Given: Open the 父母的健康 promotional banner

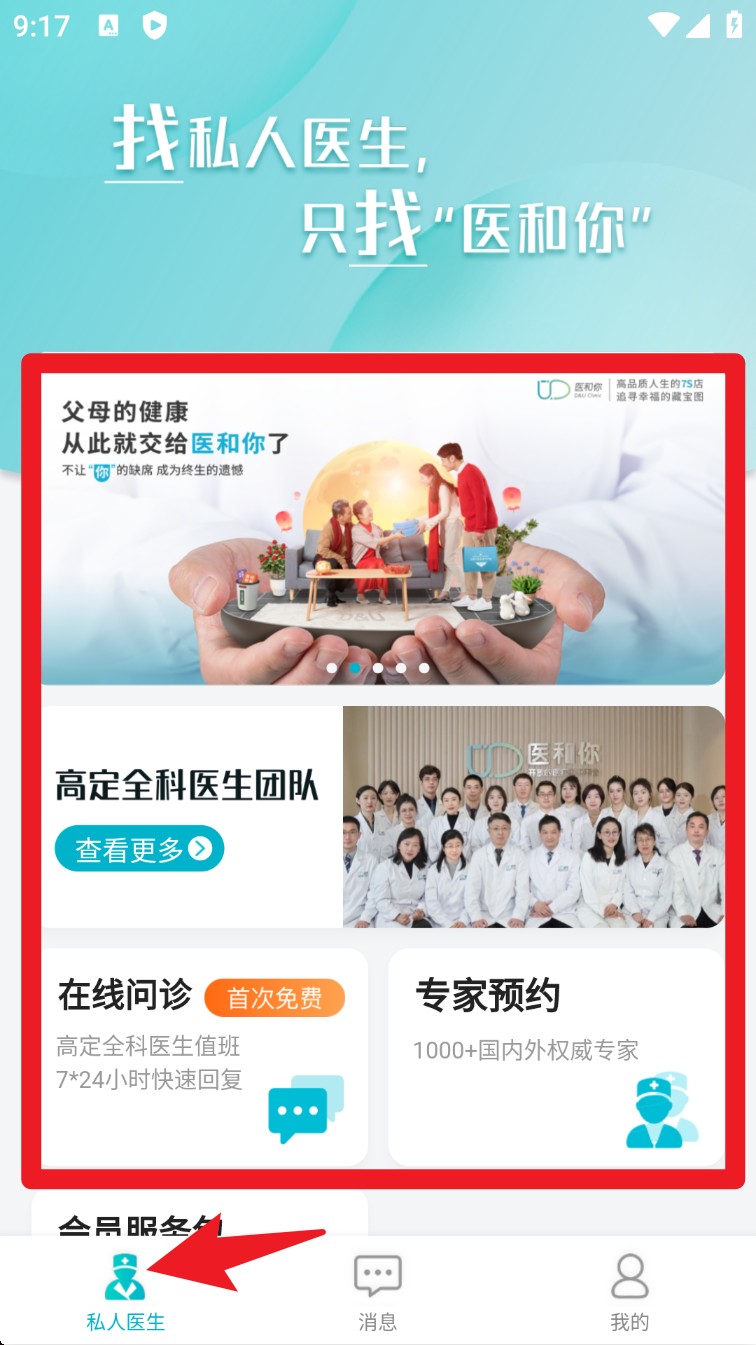Looking at the screenshot, I should click(382, 528).
